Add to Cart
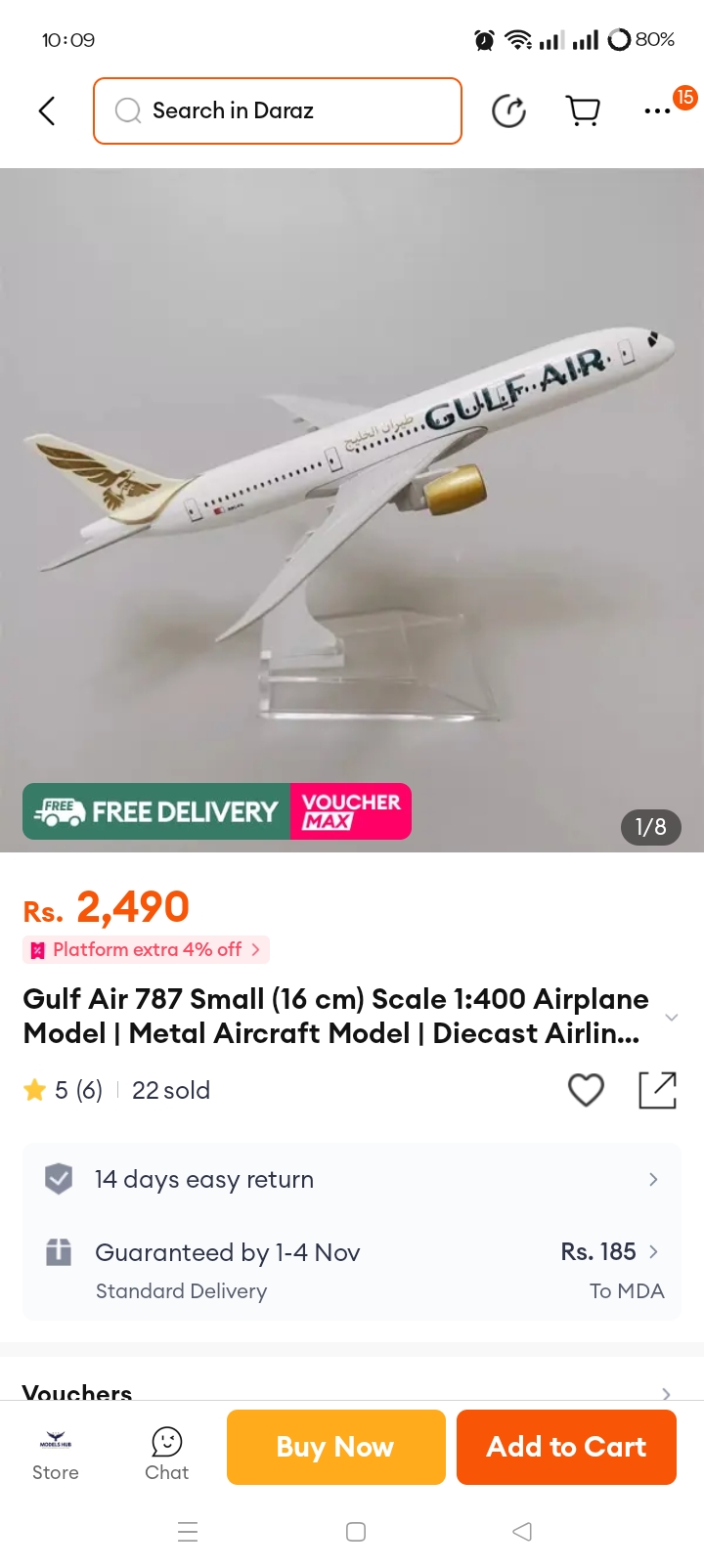Viewport: 704px width, 1568px height. pos(566,1447)
